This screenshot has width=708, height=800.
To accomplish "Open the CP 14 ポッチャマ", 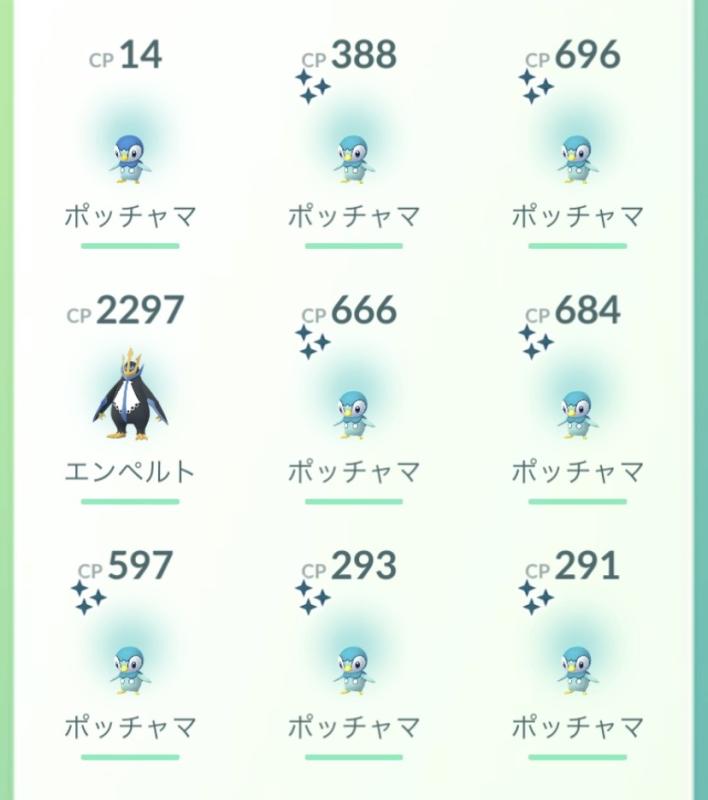I will pos(130,158).
